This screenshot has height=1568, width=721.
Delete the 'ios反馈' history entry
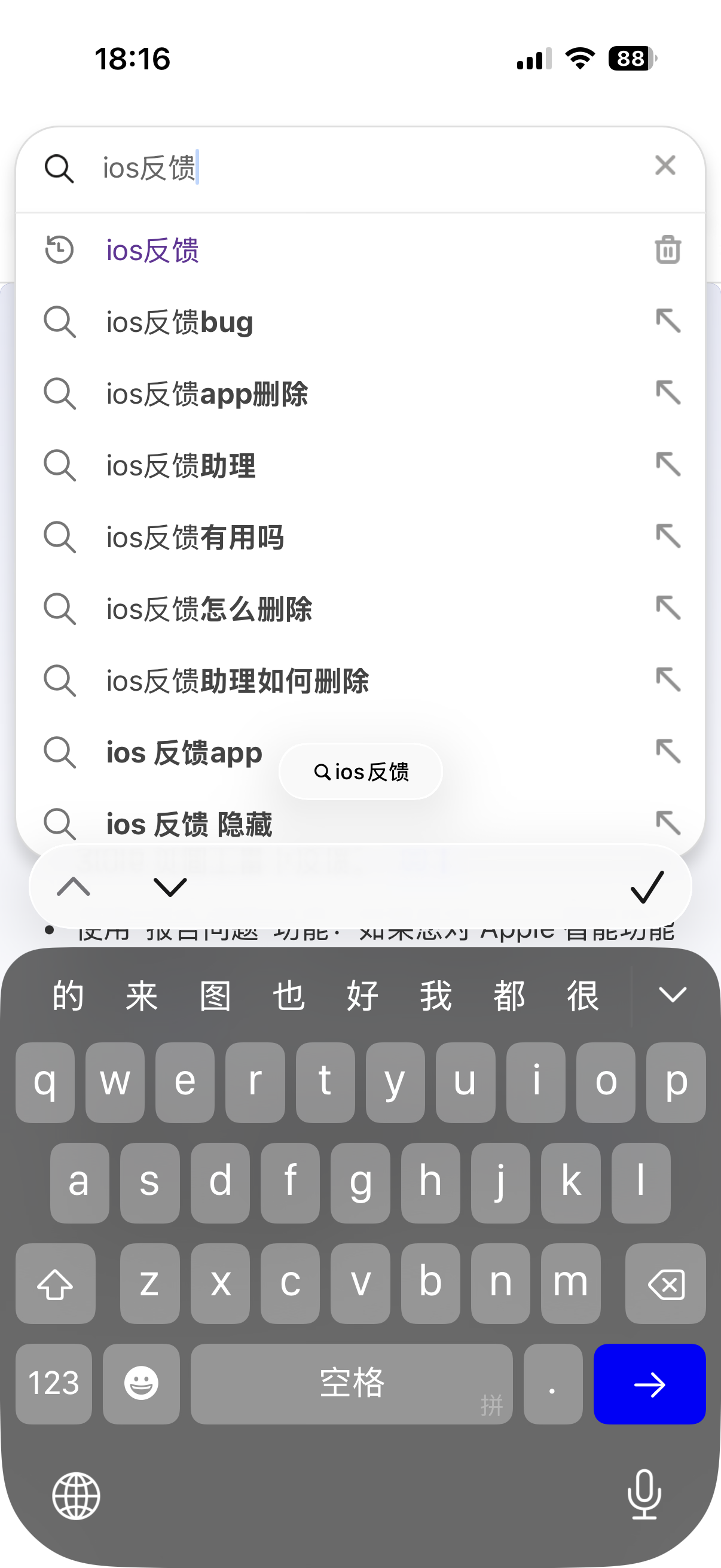[x=667, y=249]
